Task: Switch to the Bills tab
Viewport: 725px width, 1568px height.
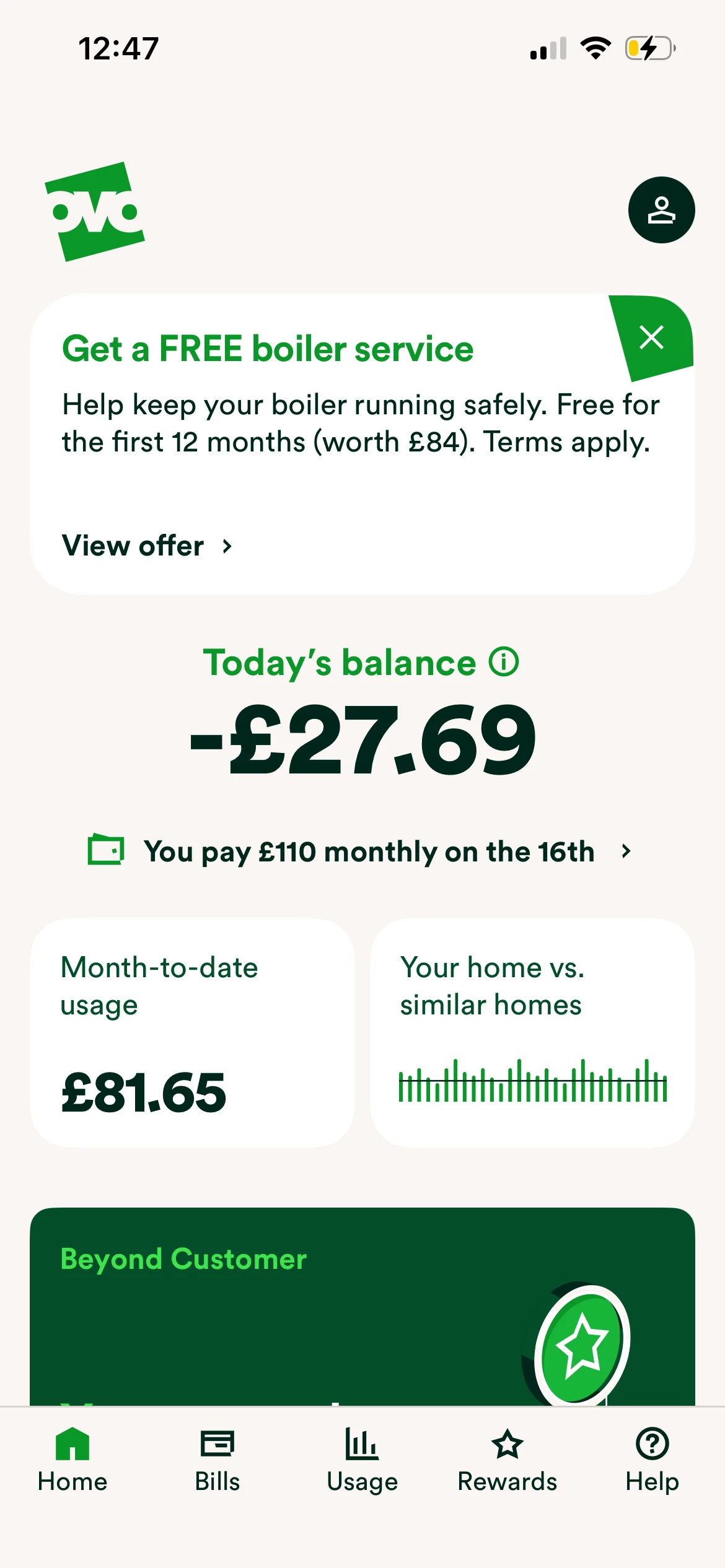Action: 217,1459
